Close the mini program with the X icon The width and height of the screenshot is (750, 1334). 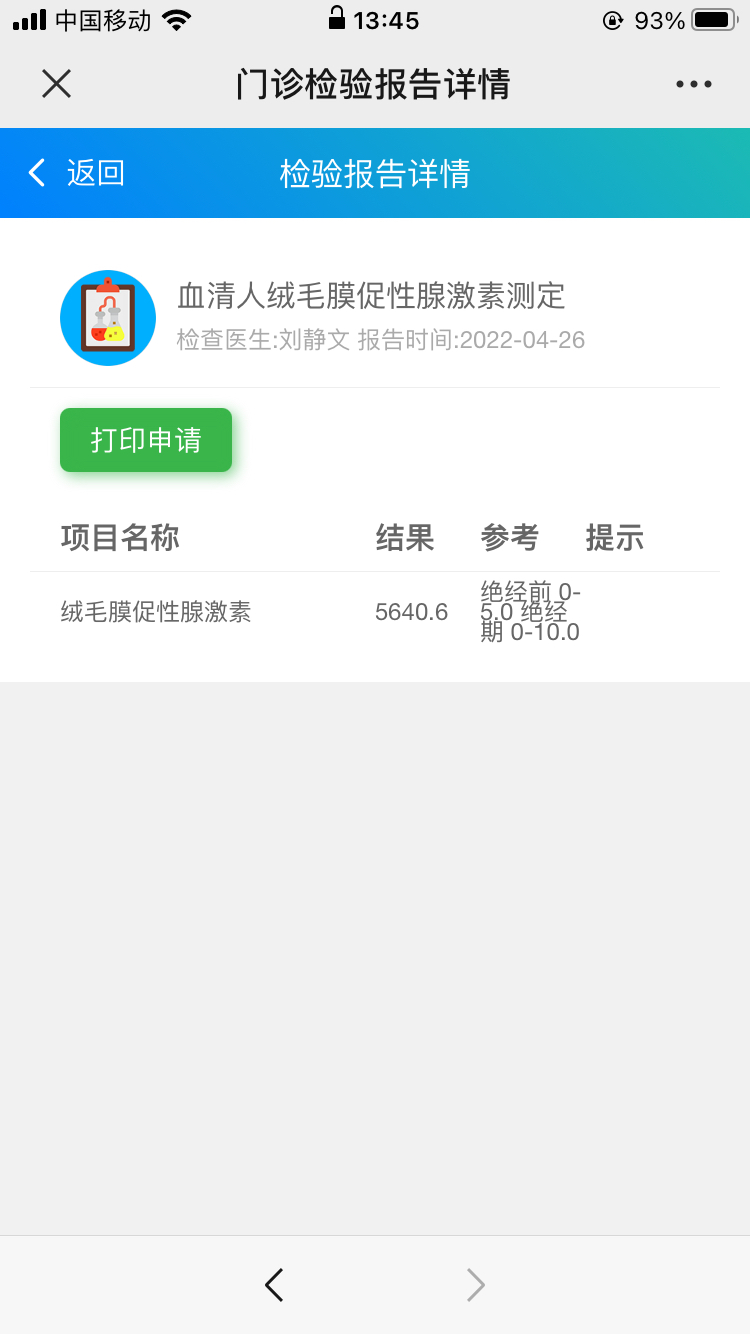56,84
